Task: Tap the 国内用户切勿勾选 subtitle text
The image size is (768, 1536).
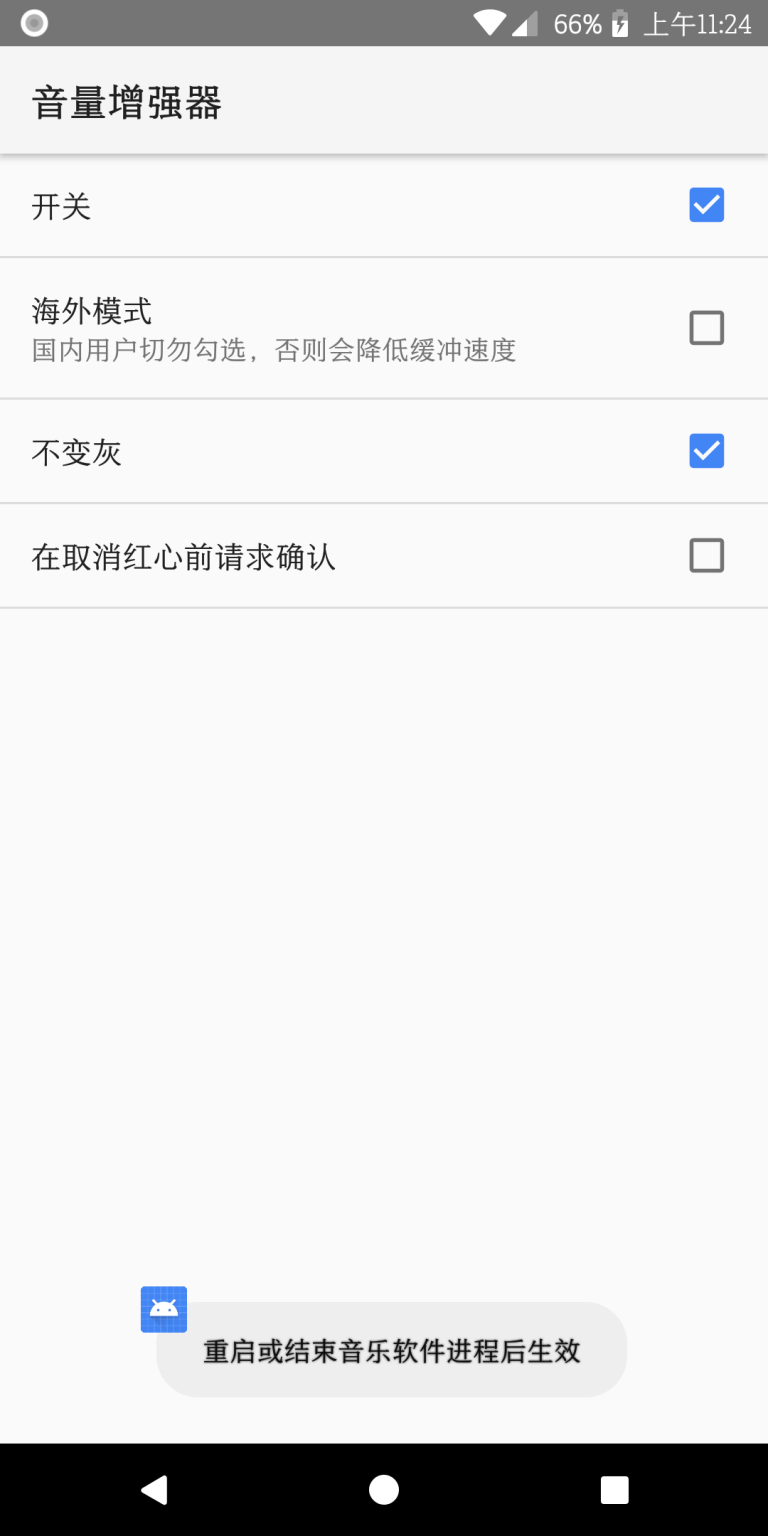Action: point(273,351)
